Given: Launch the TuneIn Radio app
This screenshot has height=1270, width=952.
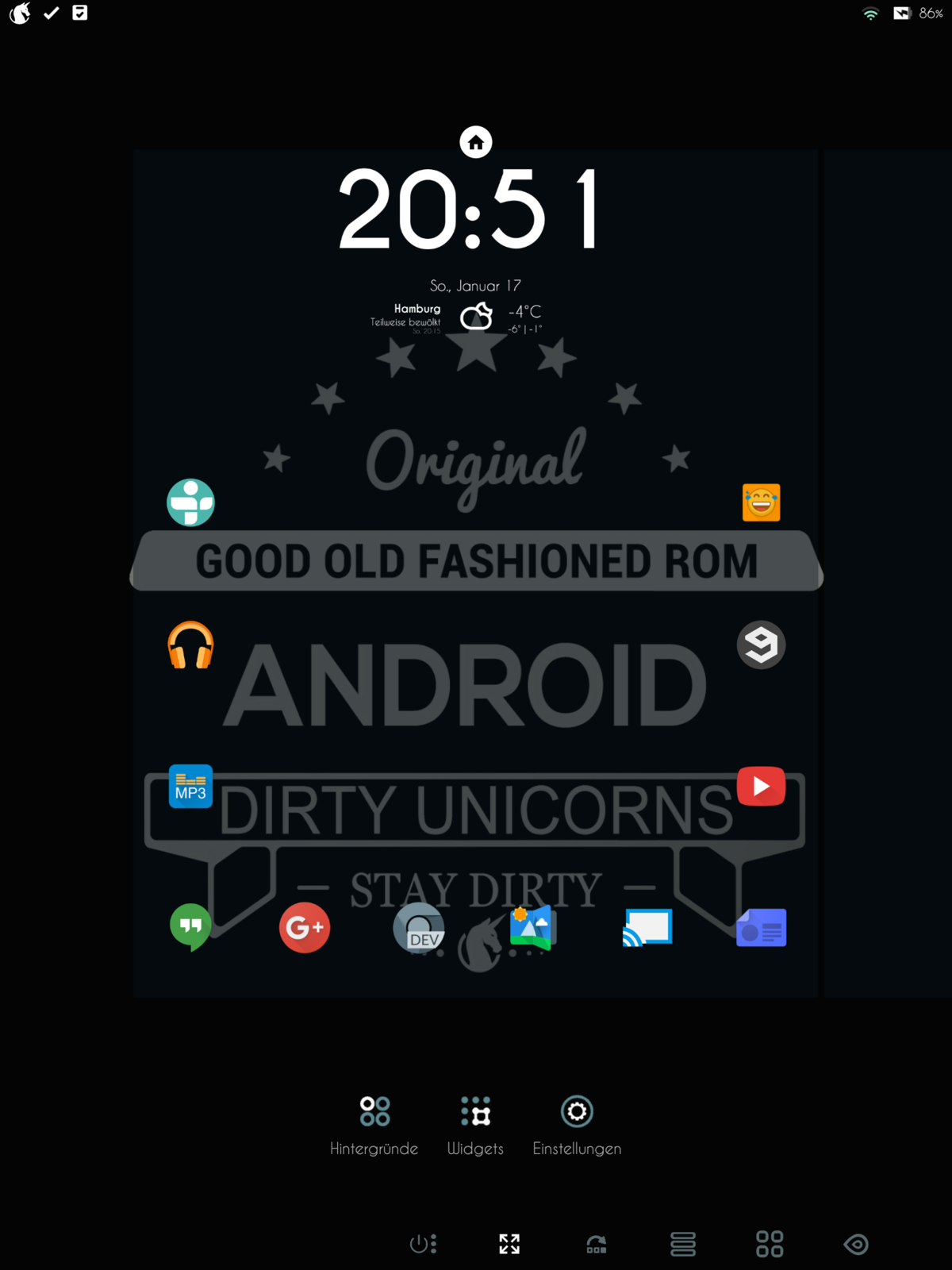Looking at the screenshot, I should (190, 502).
